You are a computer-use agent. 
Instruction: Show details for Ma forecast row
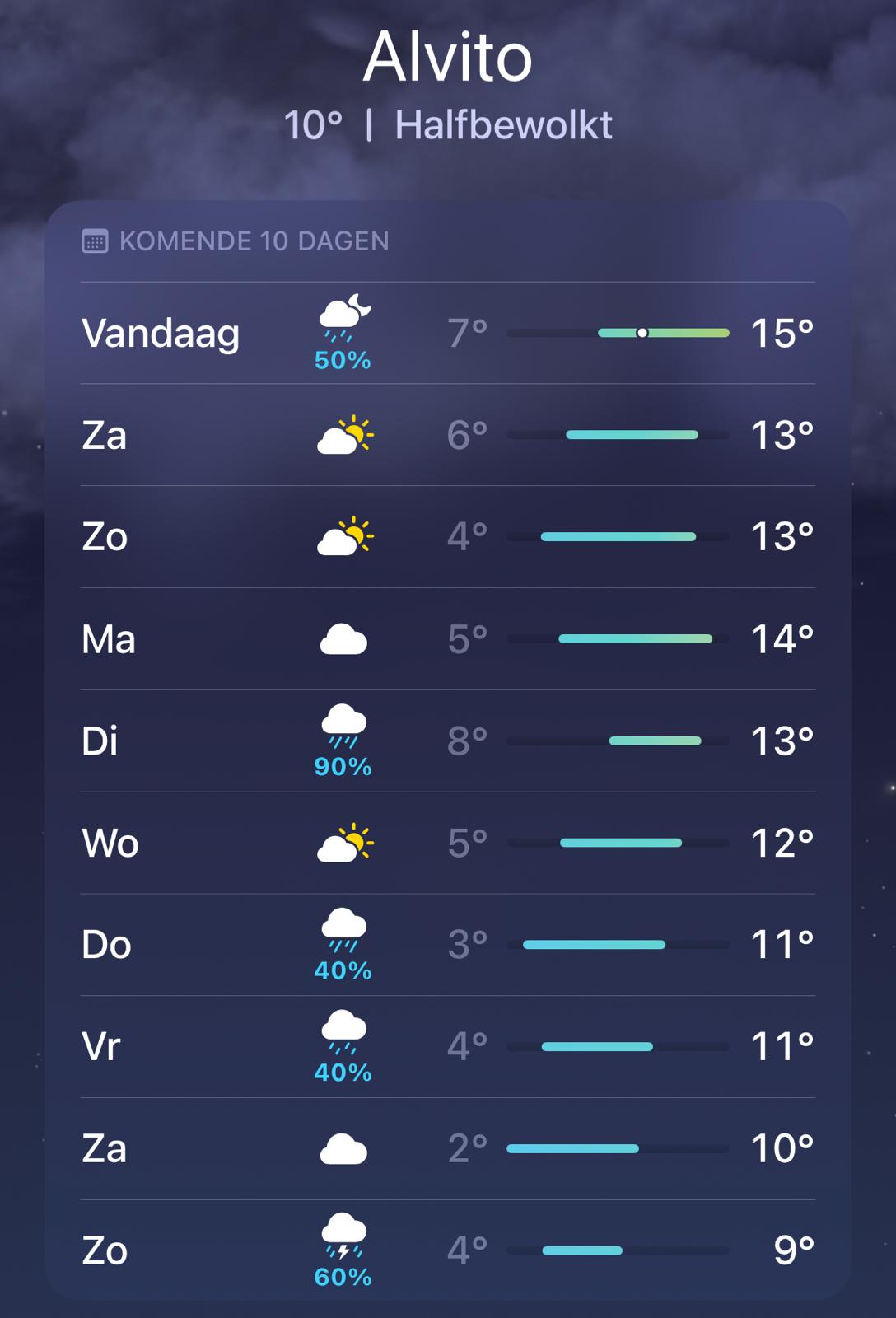point(447,639)
